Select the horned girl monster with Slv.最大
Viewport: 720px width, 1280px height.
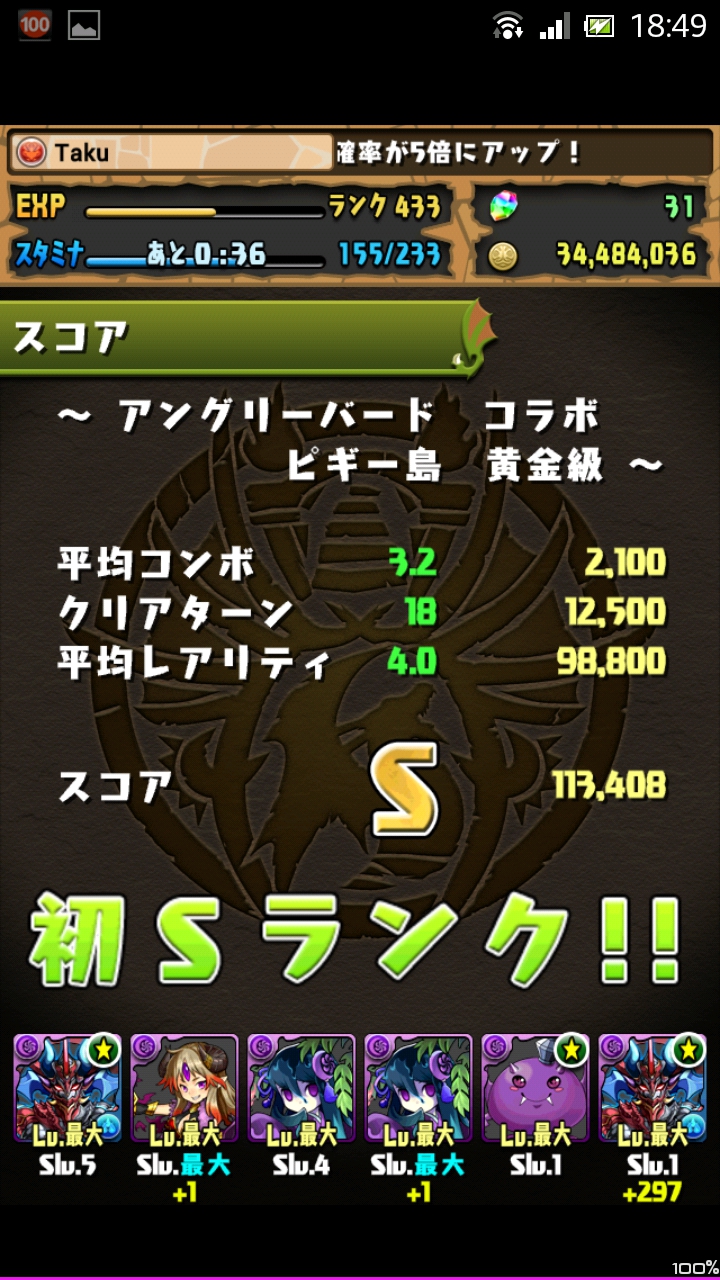(185, 1092)
